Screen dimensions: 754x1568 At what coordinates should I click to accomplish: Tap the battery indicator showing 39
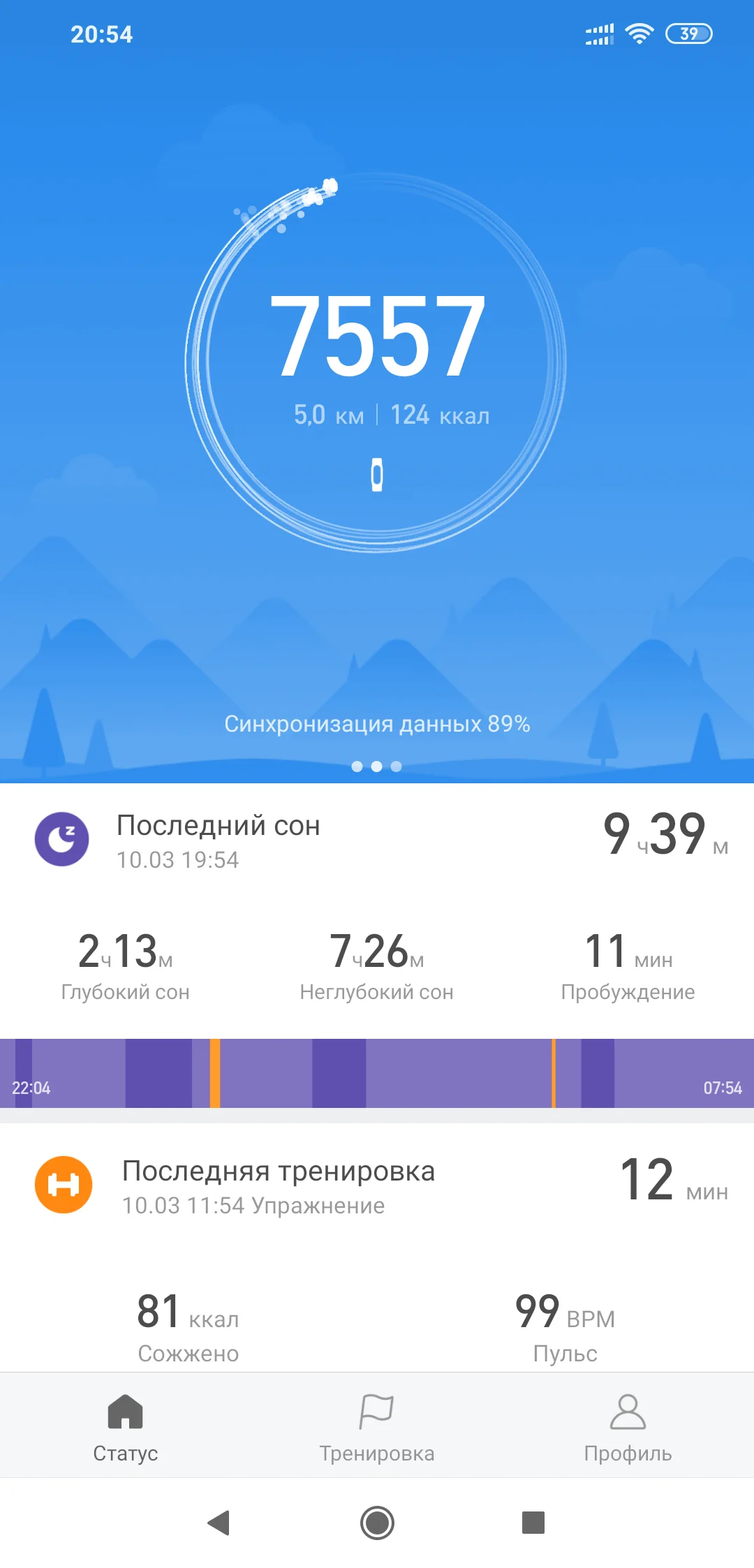(688, 33)
